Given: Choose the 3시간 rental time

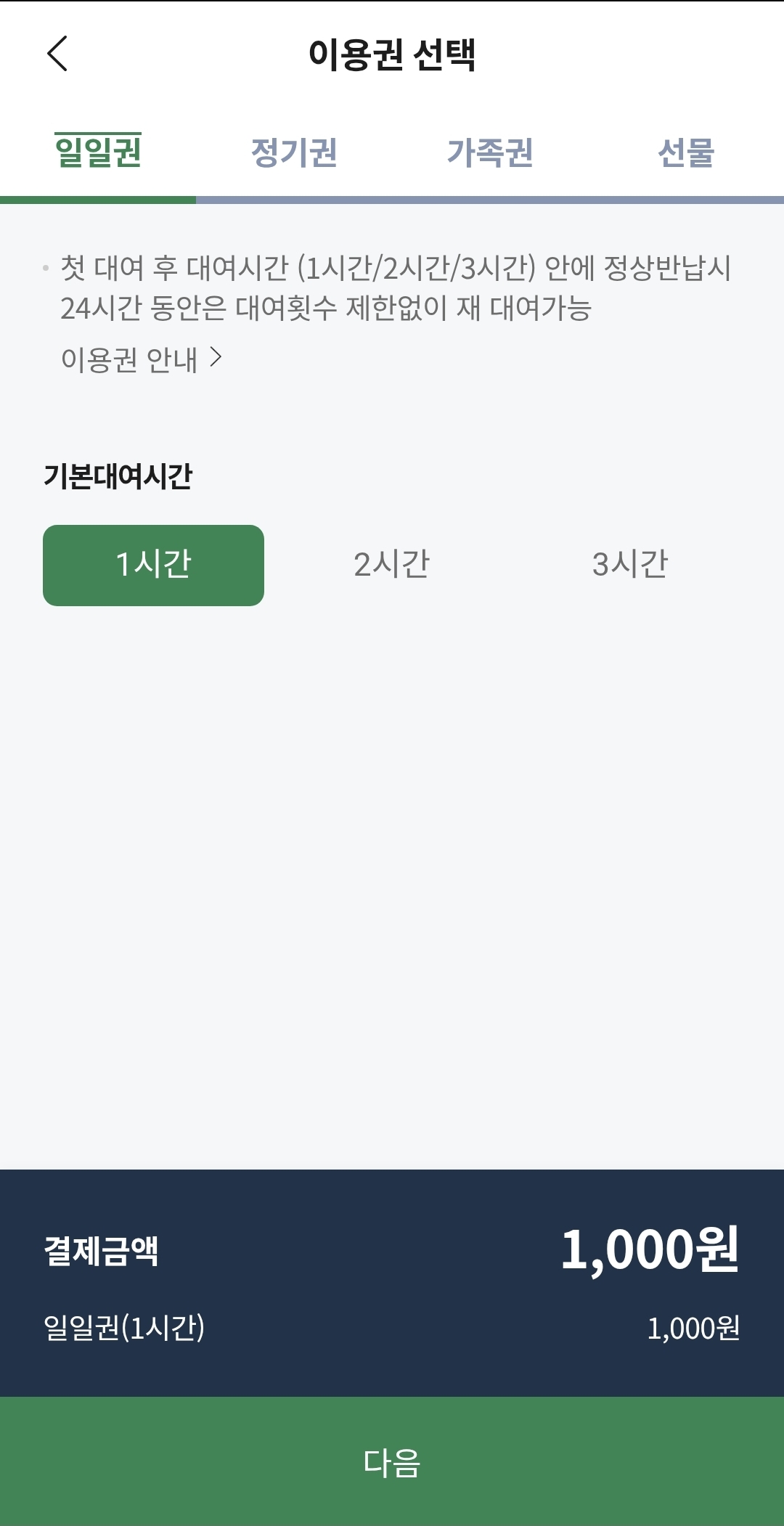Looking at the screenshot, I should pos(630,566).
